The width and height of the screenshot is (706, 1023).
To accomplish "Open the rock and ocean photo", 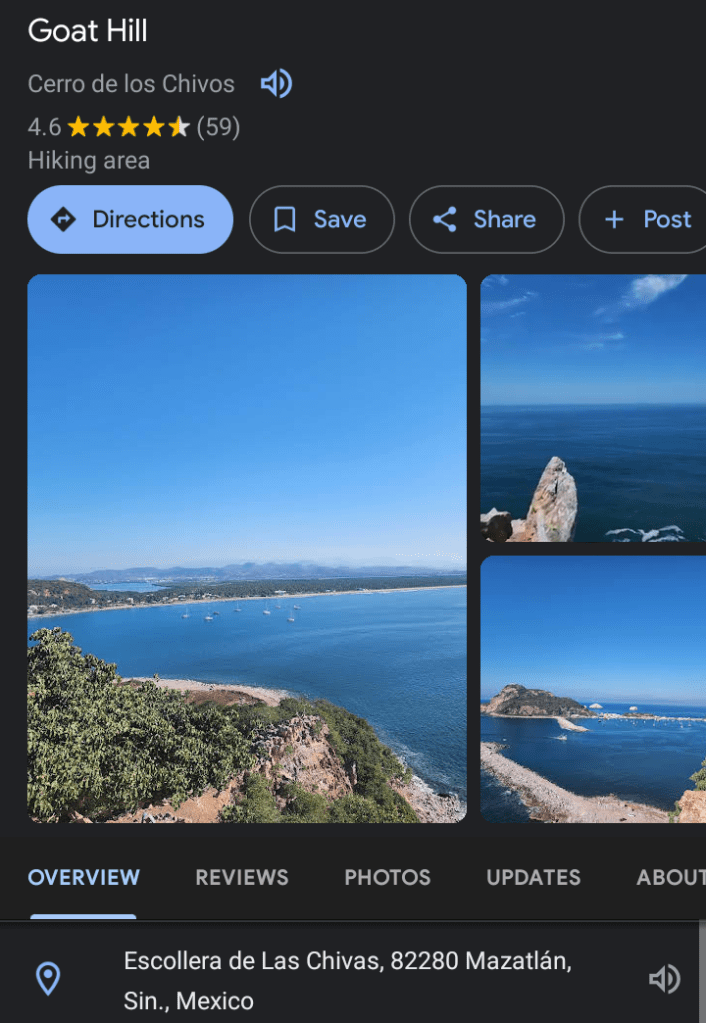I will 593,408.
